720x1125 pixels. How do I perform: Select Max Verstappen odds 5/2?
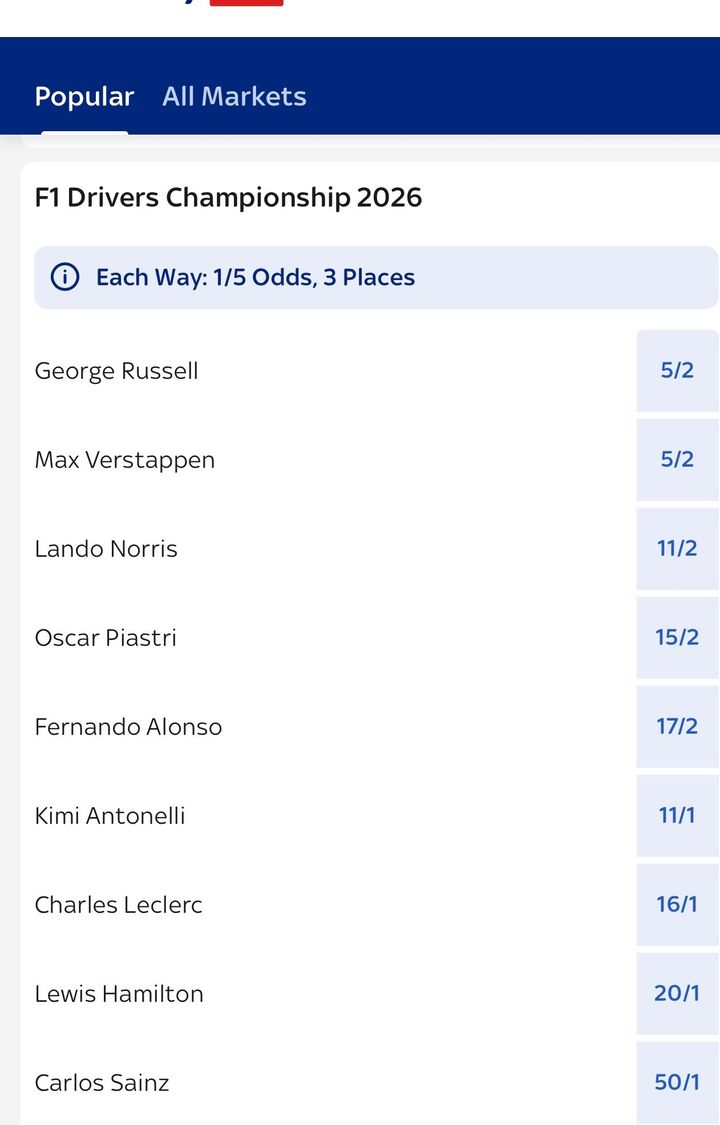677,459
